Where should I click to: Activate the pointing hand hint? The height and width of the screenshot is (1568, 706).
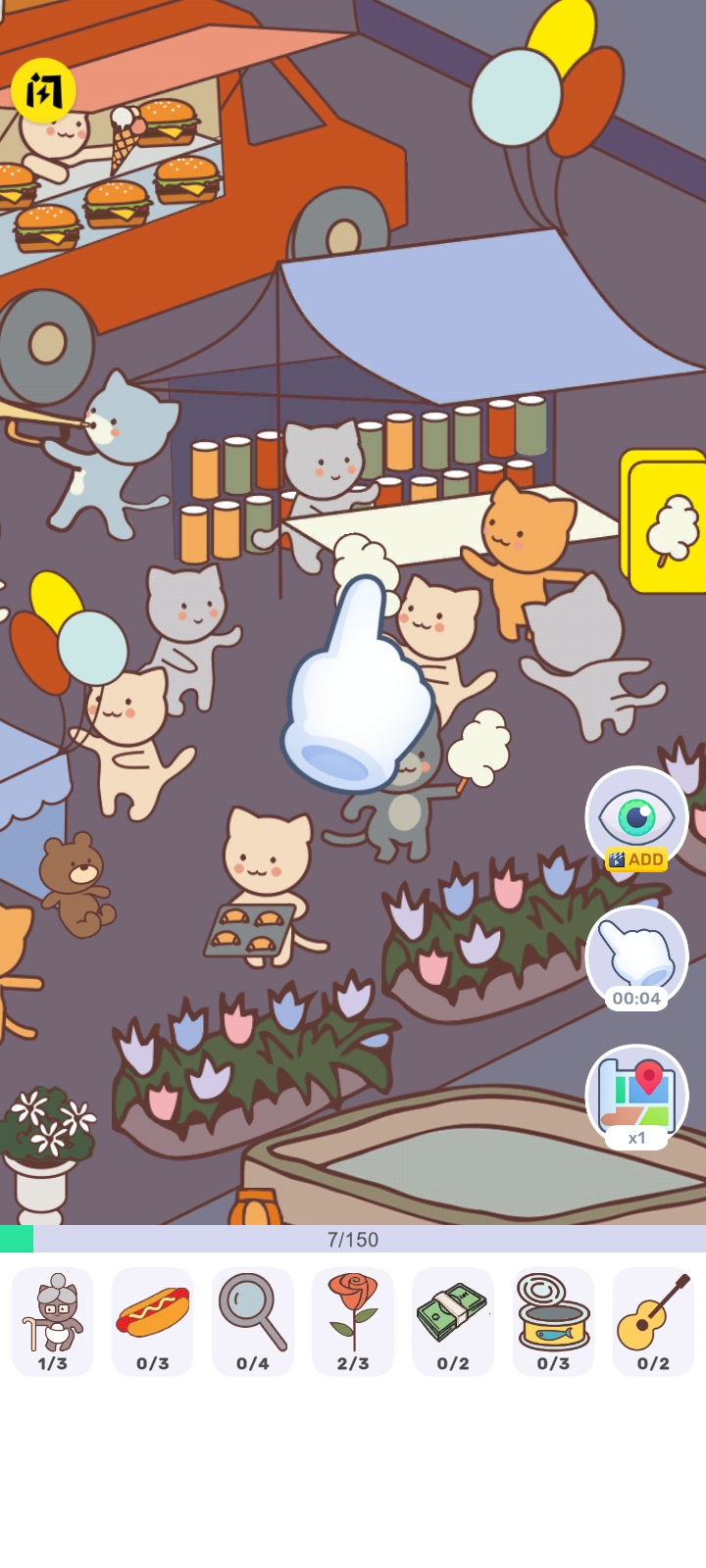click(636, 957)
